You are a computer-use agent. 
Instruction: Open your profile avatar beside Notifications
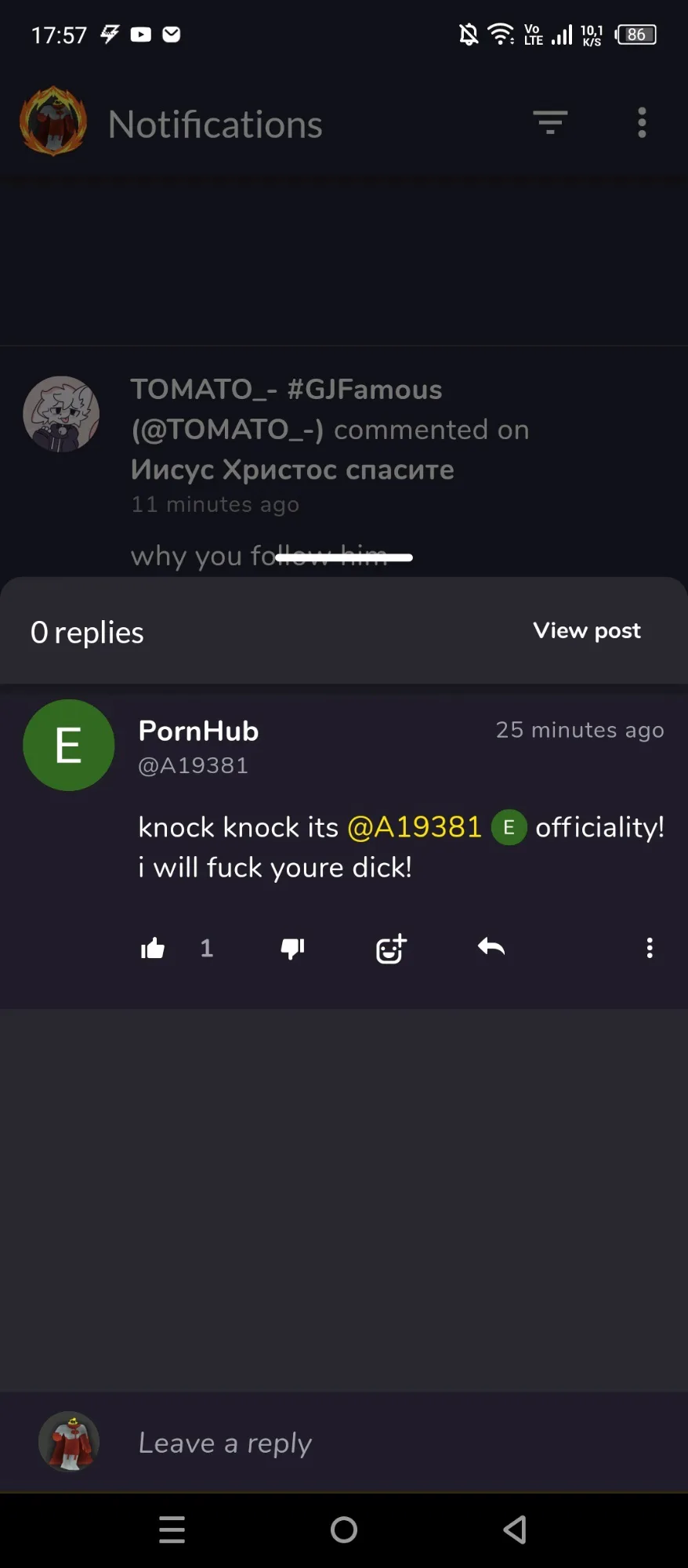[x=53, y=122]
